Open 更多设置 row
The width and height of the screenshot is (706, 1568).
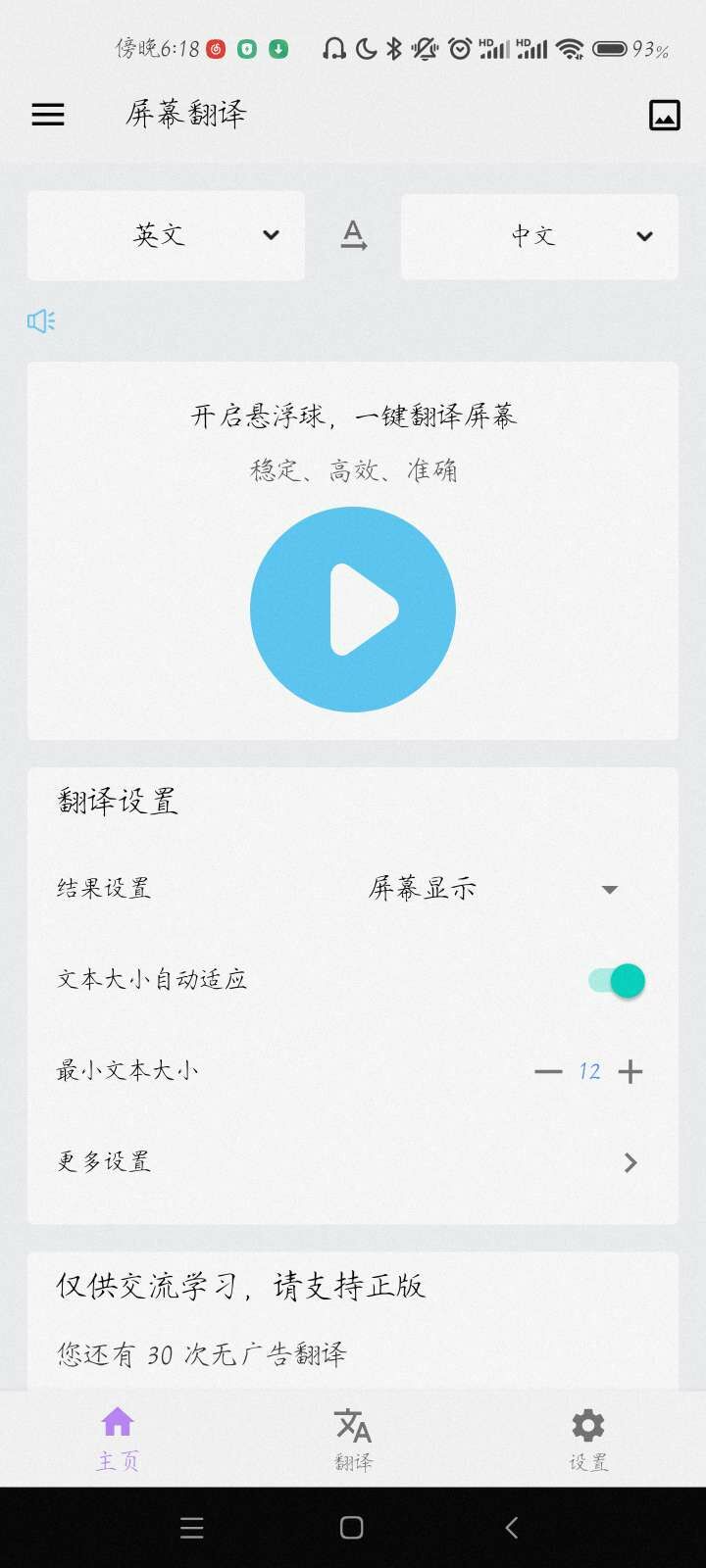pos(353,1162)
